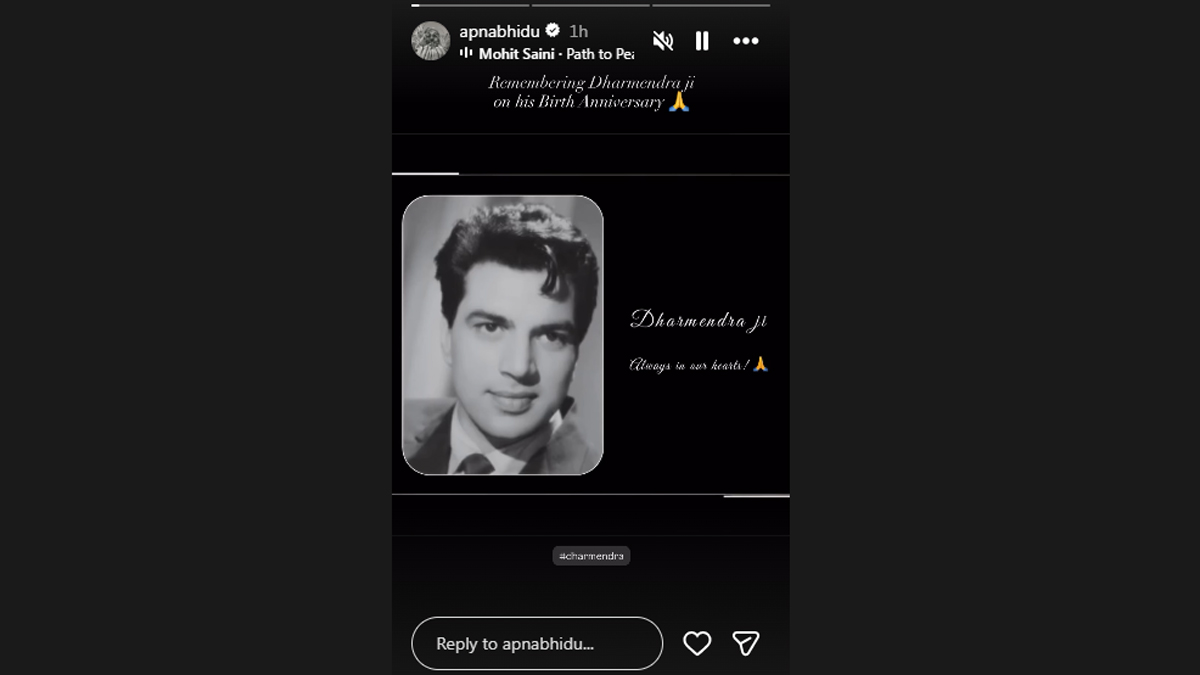
Task: Tap the Reply to apnabhidu field
Action: coord(537,644)
